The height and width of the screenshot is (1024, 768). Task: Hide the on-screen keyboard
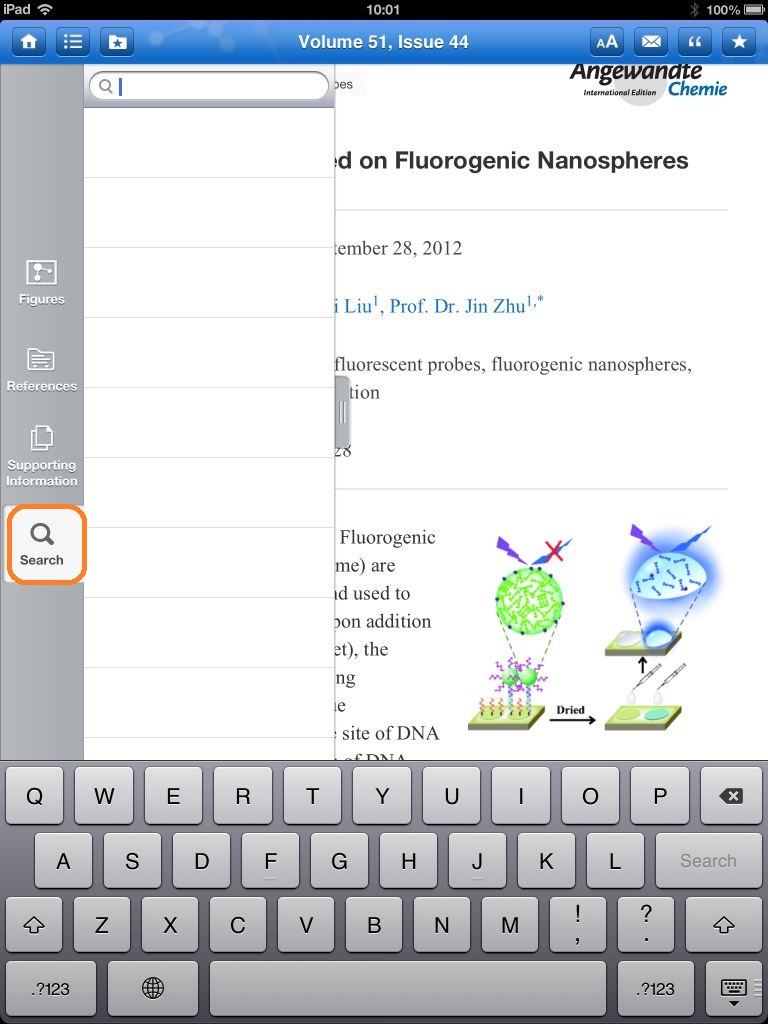[x=734, y=990]
